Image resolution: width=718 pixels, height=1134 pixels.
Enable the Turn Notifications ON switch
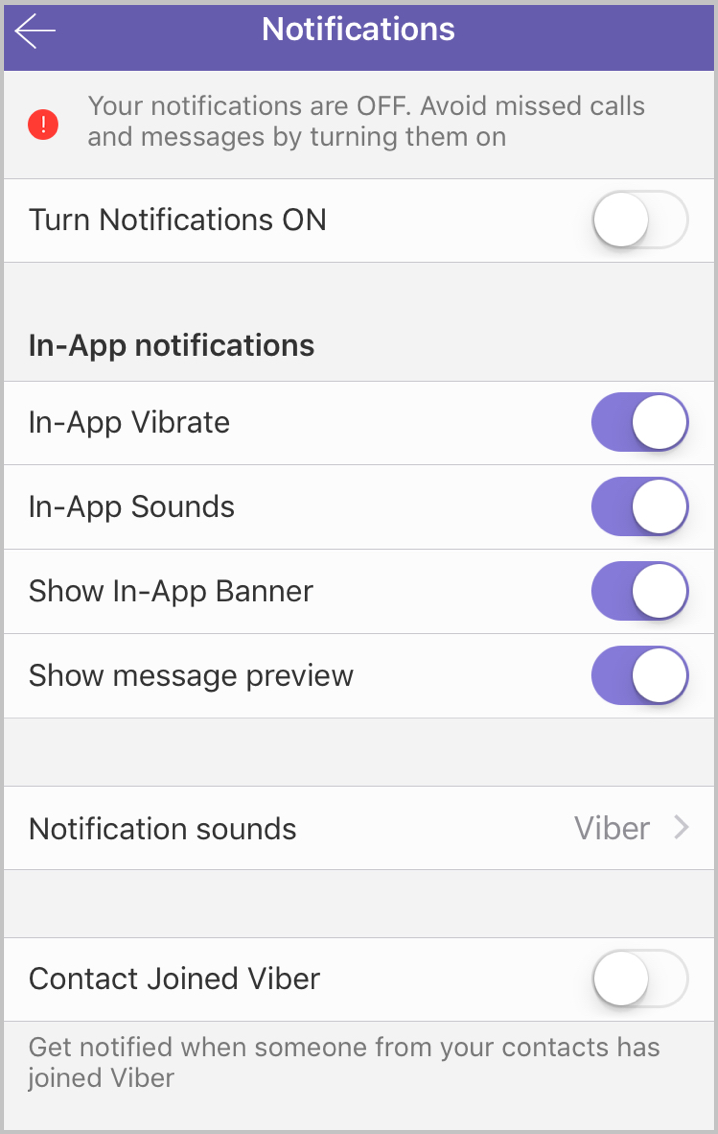coord(640,220)
